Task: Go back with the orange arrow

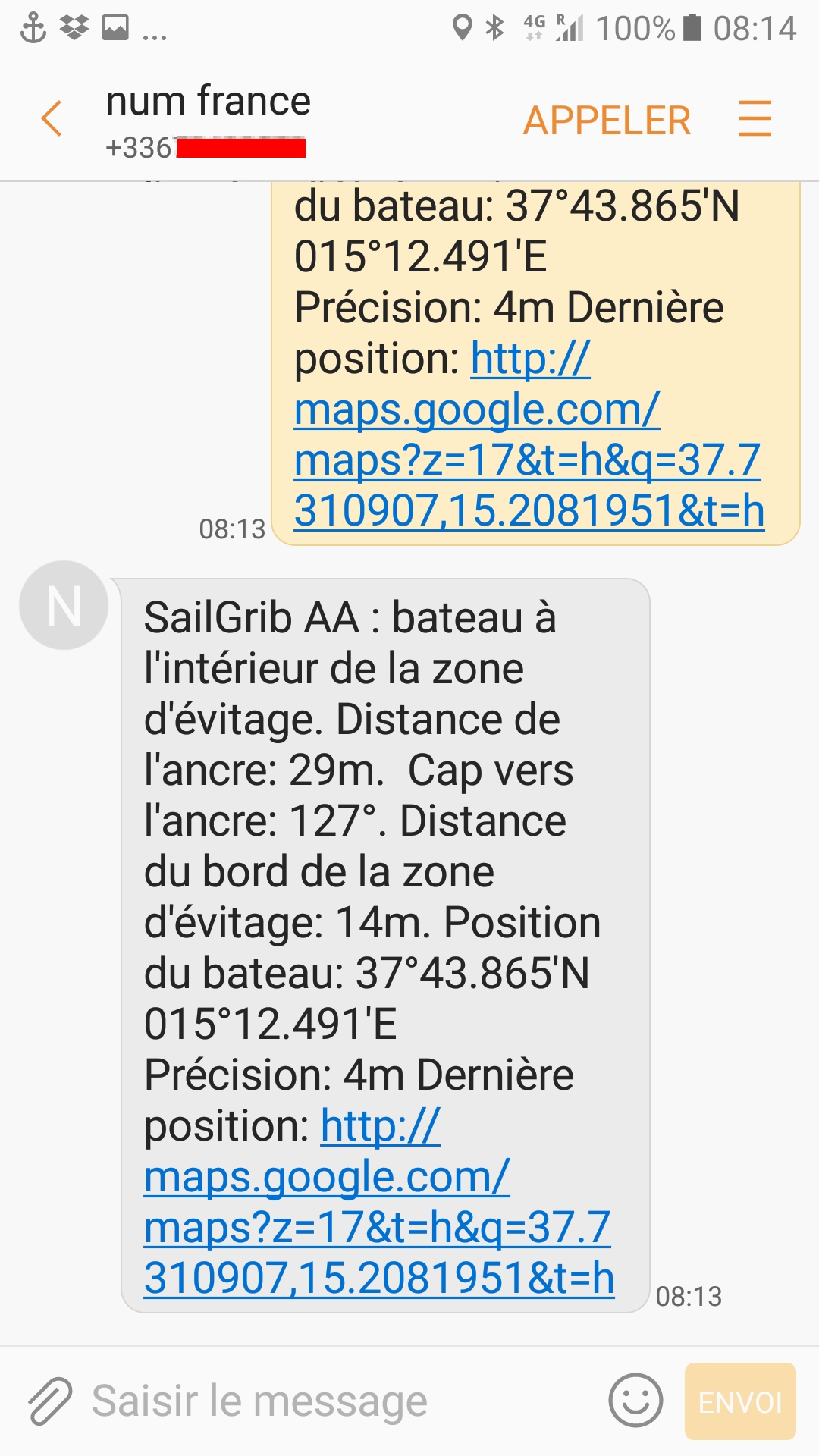Action: [x=52, y=119]
